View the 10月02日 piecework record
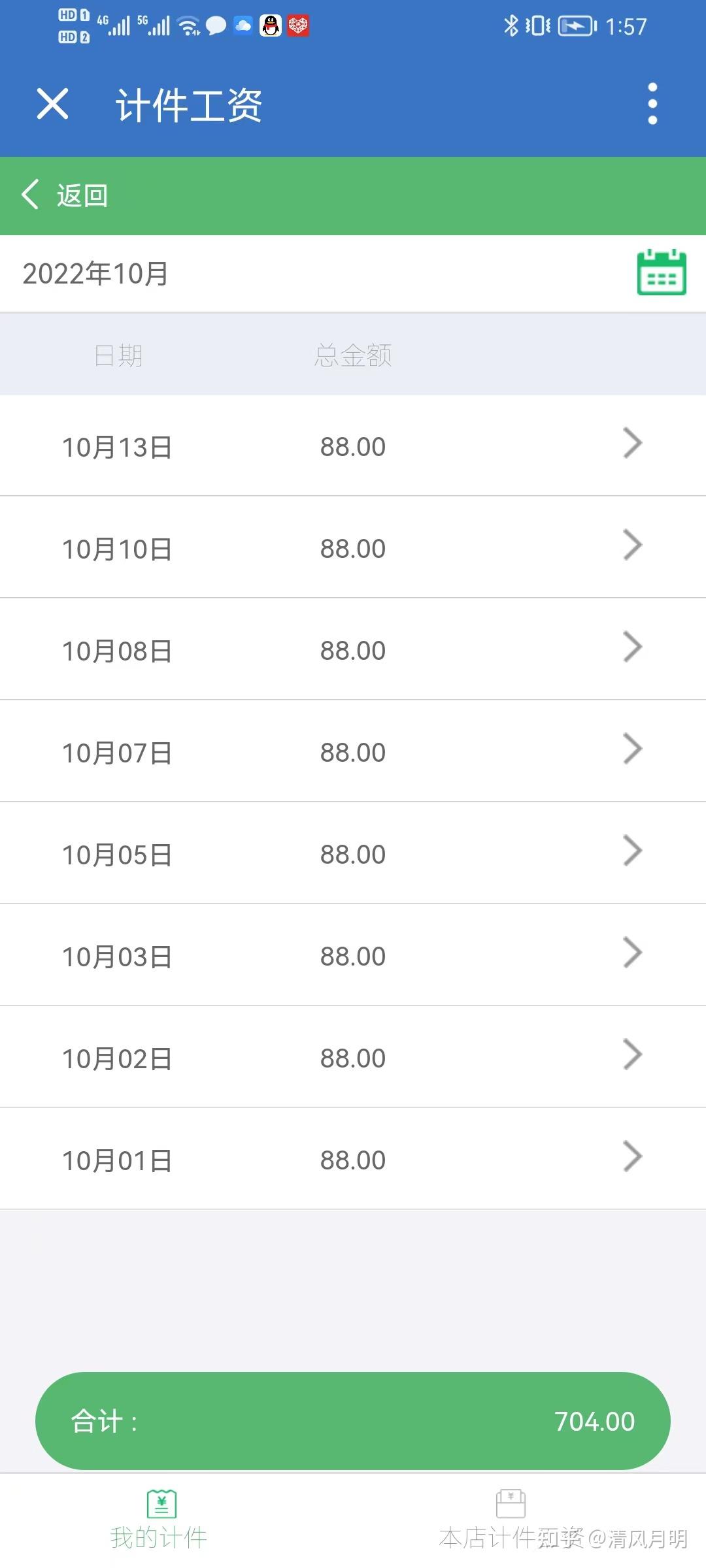This screenshot has height=1568, width=706. pyautogui.click(x=353, y=1057)
